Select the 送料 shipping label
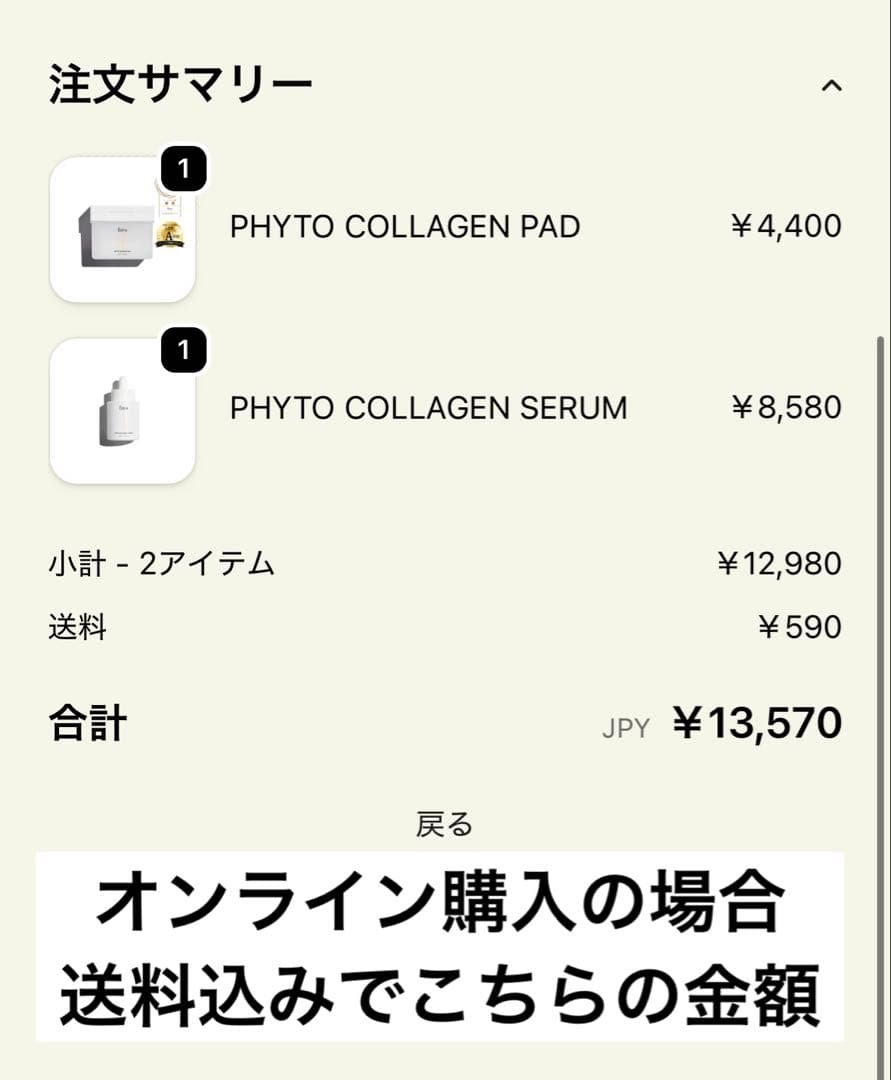The image size is (891, 1080). pyautogui.click(x=75, y=627)
